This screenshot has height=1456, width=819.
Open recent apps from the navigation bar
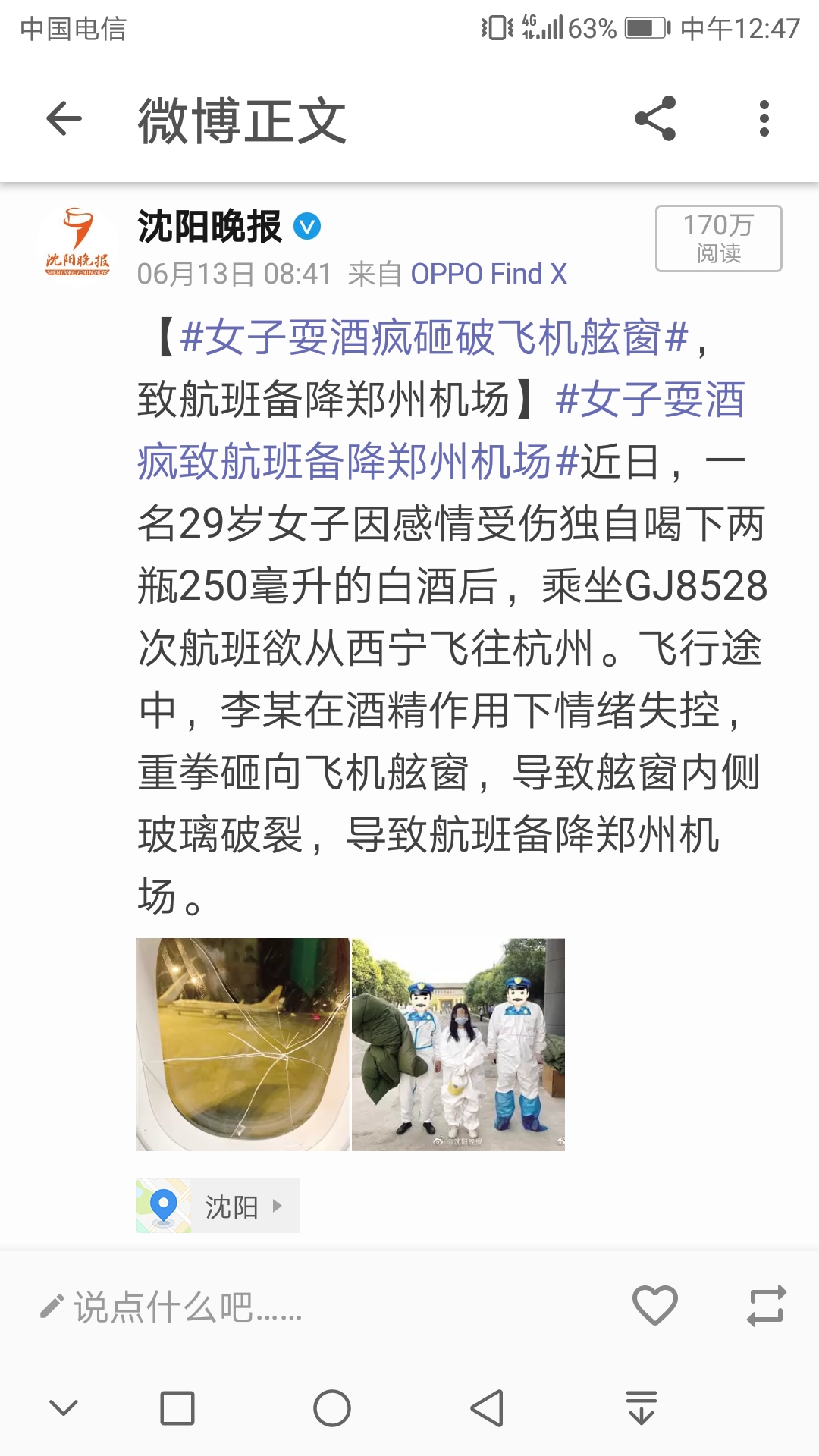pyautogui.click(x=177, y=1408)
